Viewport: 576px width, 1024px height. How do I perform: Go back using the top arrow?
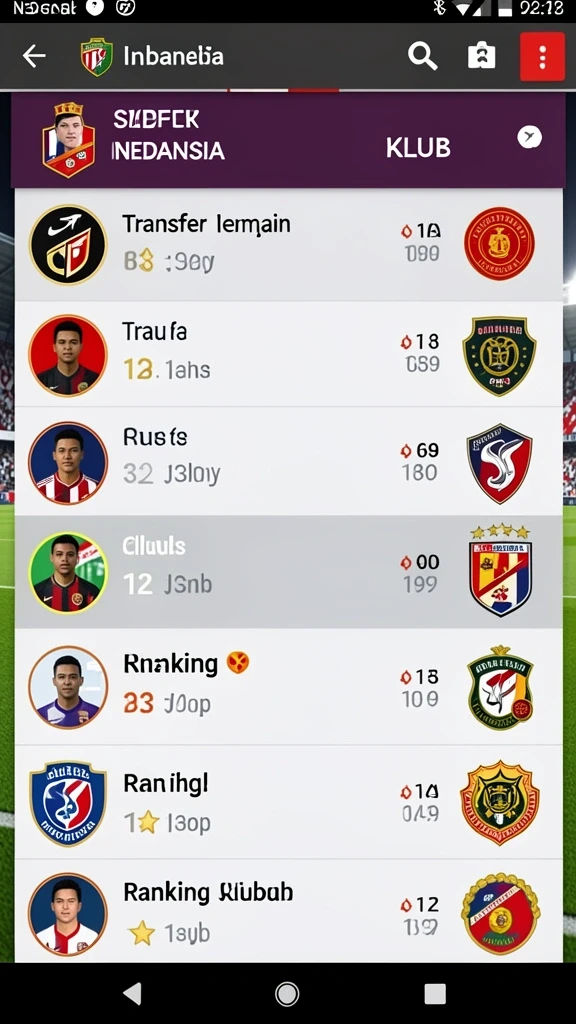(x=34, y=56)
